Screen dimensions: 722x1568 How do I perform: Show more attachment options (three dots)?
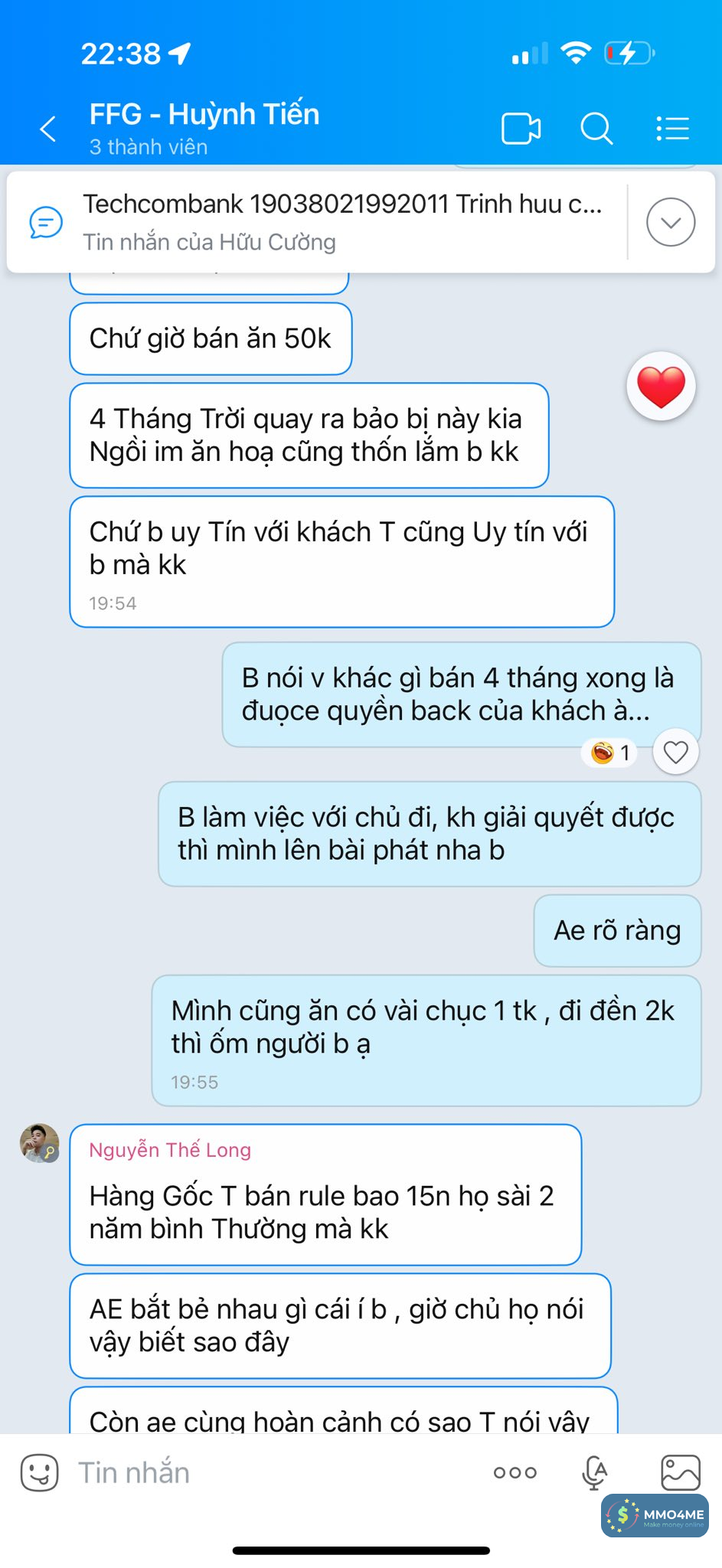(515, 1472)
